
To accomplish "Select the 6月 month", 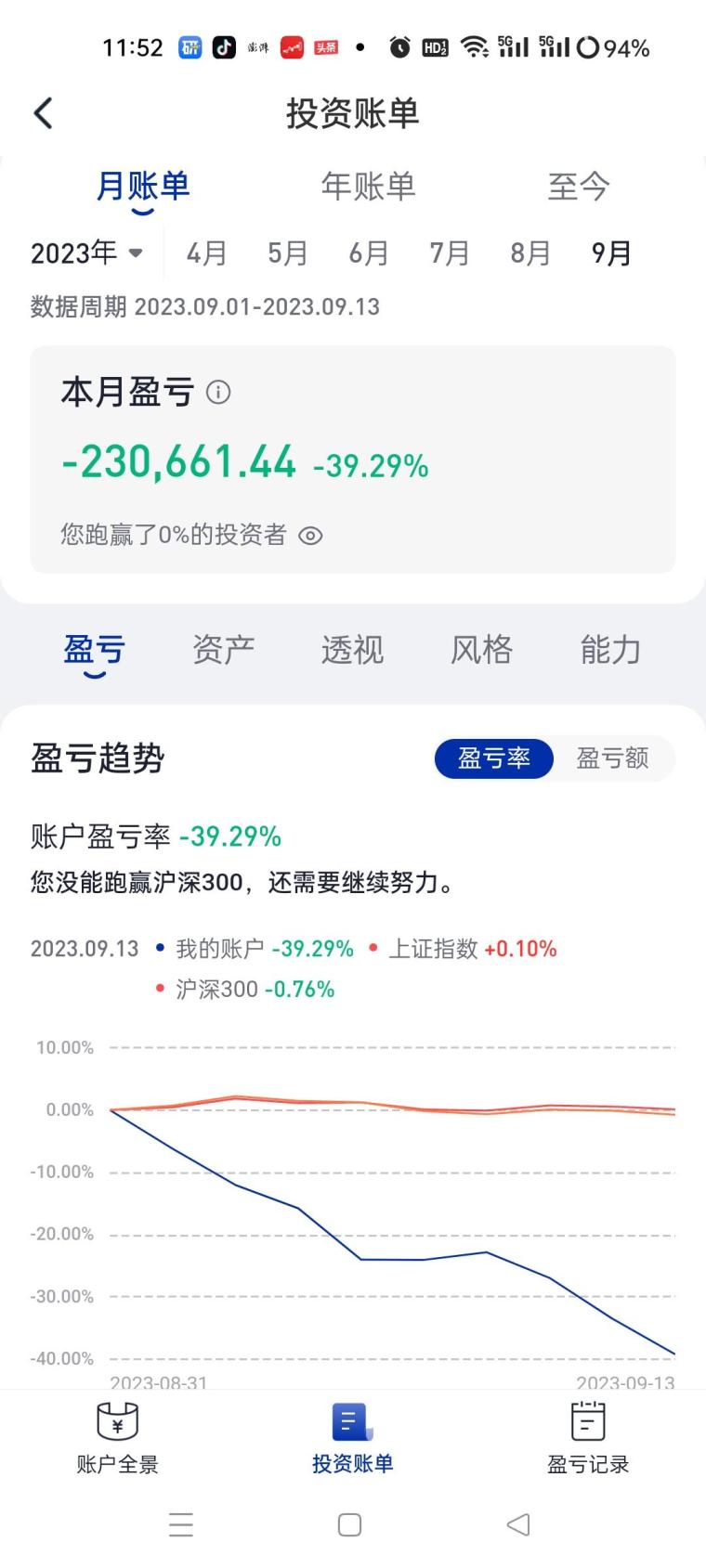I will tap(368, 253).
